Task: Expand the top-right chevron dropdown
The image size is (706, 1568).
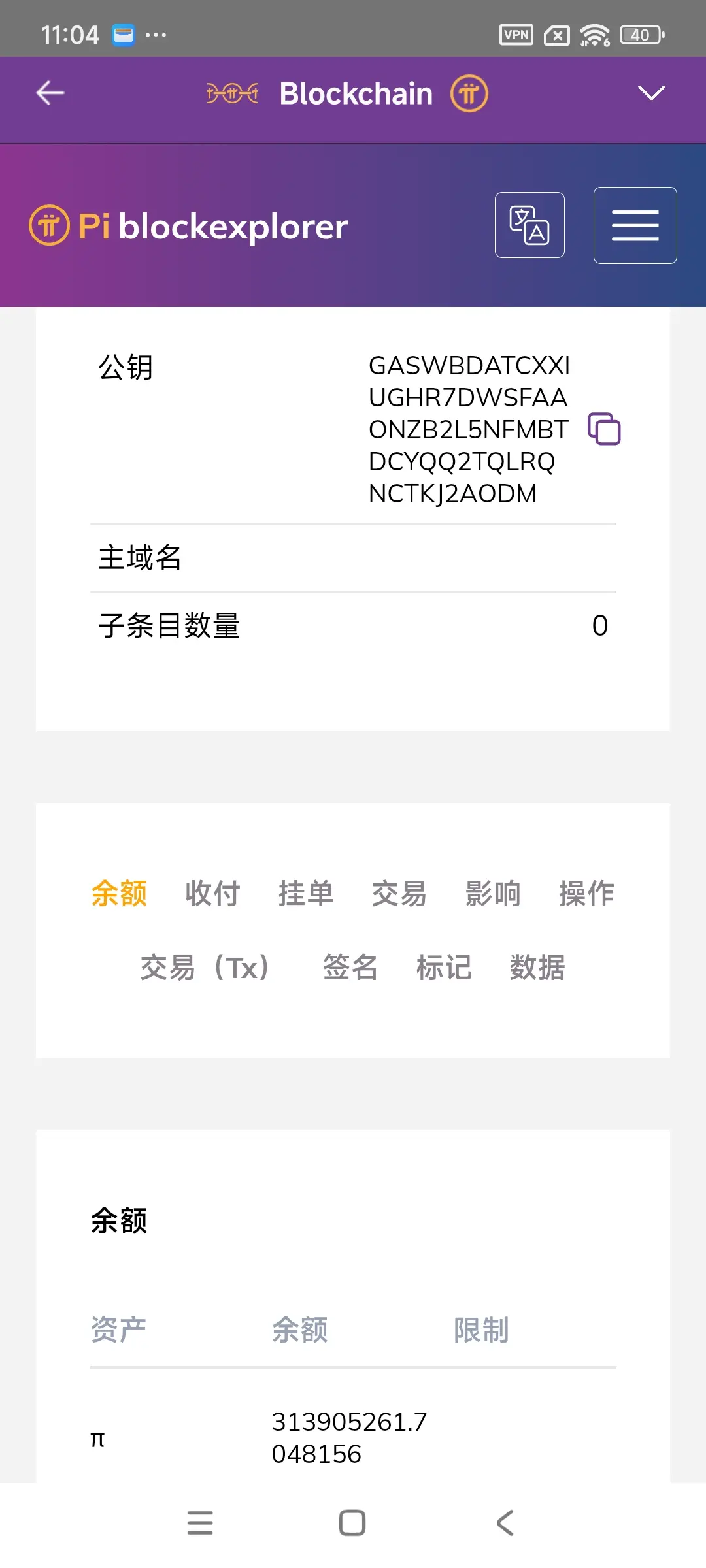Action: (x=651, y=93)
